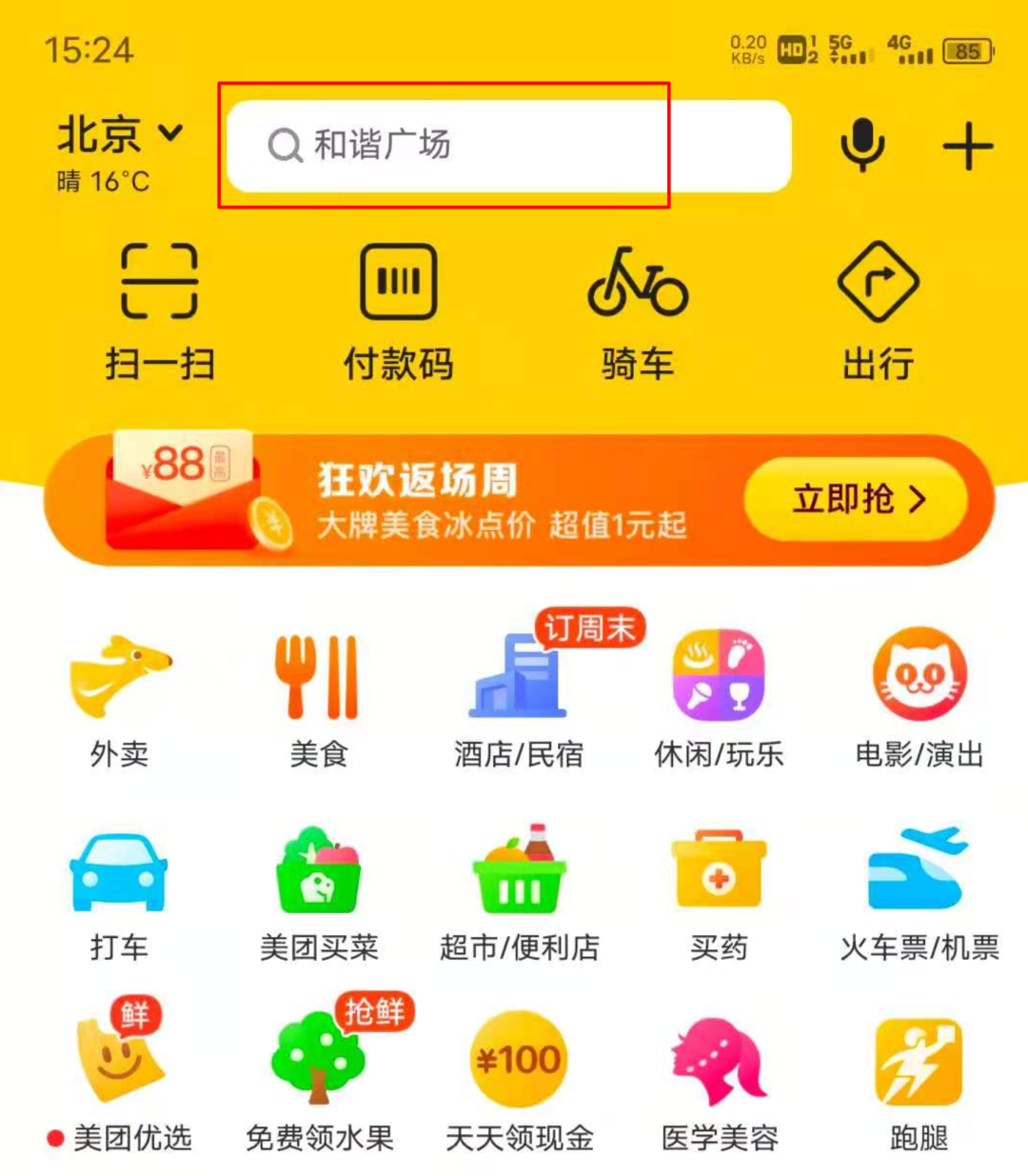Open the 美食 category

pos(318,700)
